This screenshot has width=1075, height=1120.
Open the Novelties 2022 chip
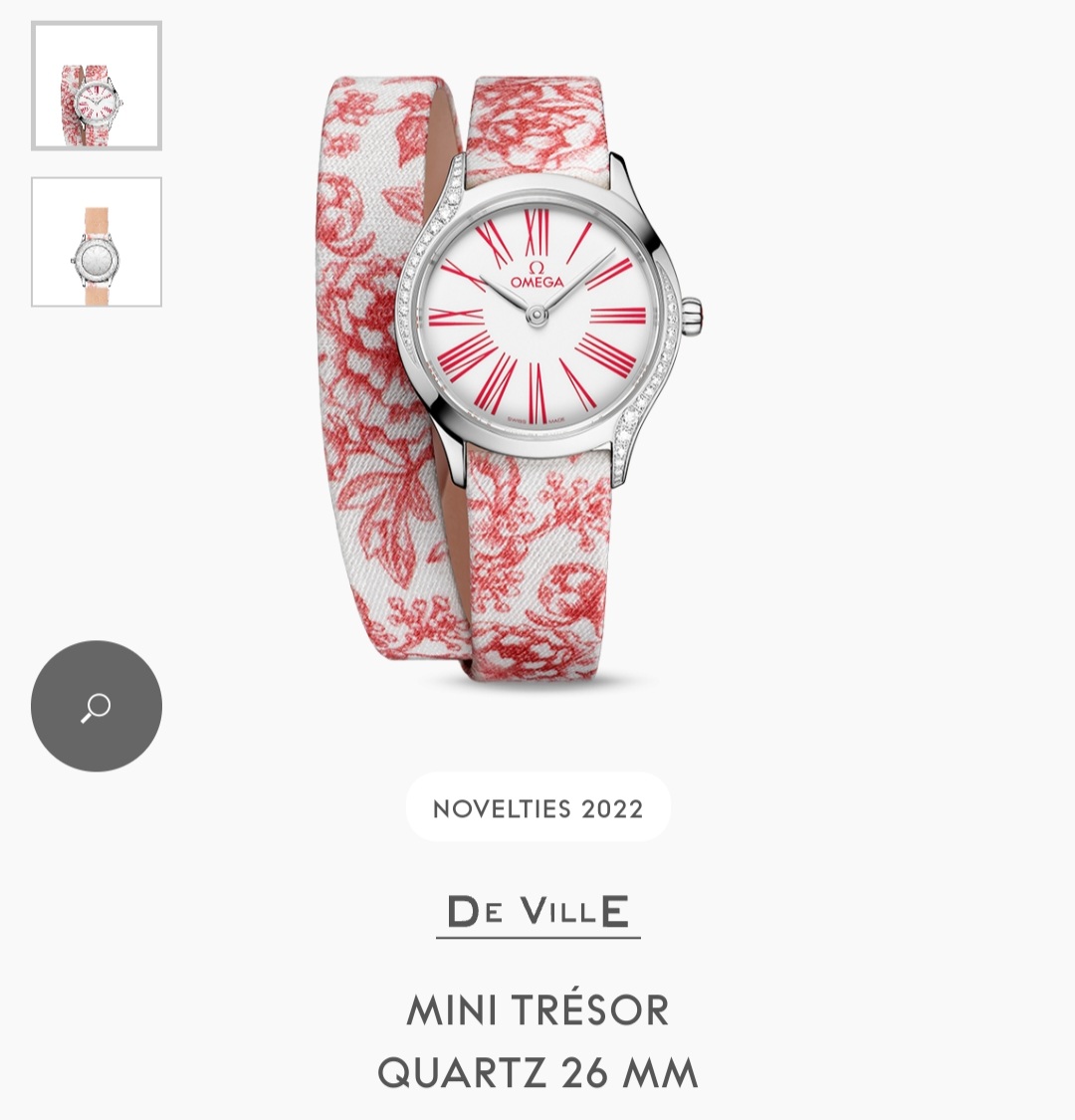tap(537, 807)
